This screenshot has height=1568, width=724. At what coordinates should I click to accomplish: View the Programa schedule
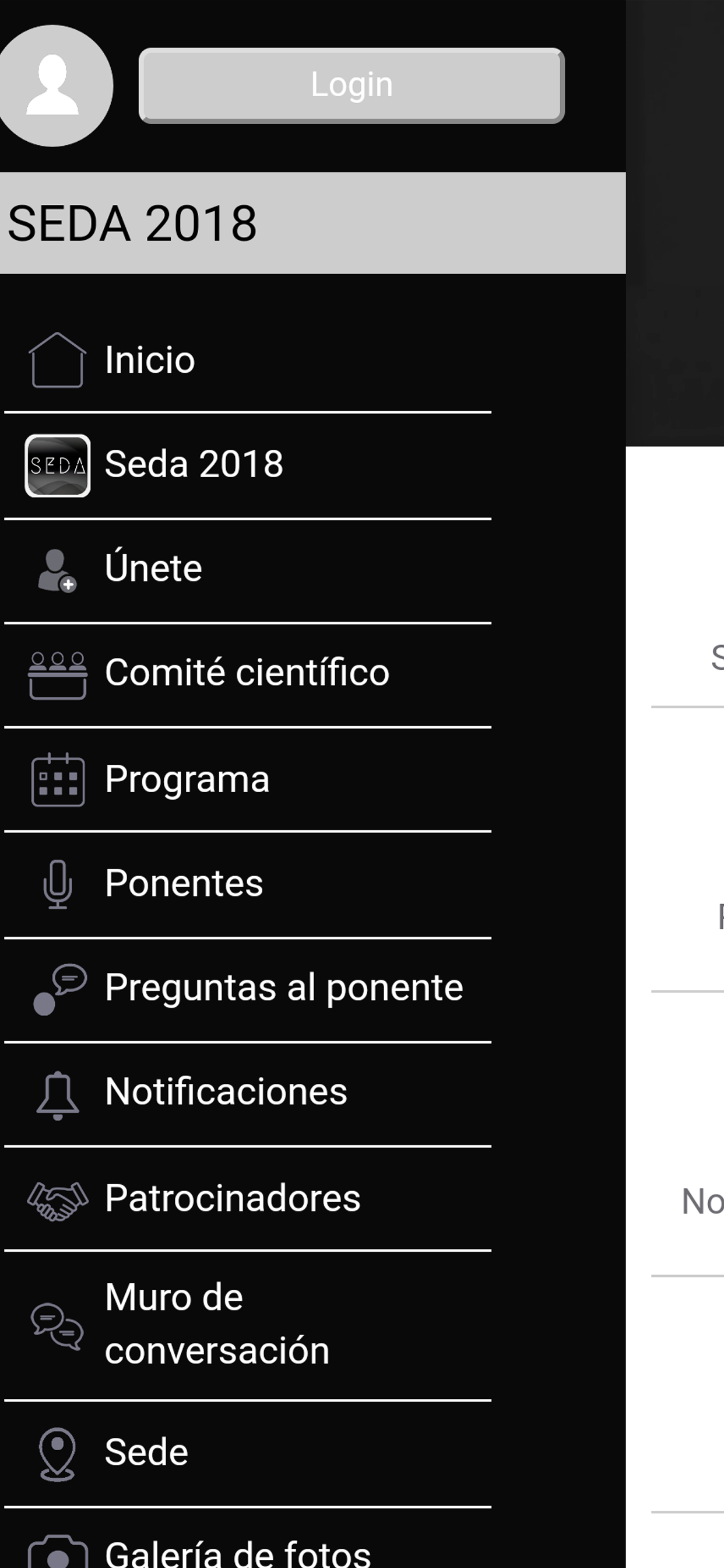(248, 779)
